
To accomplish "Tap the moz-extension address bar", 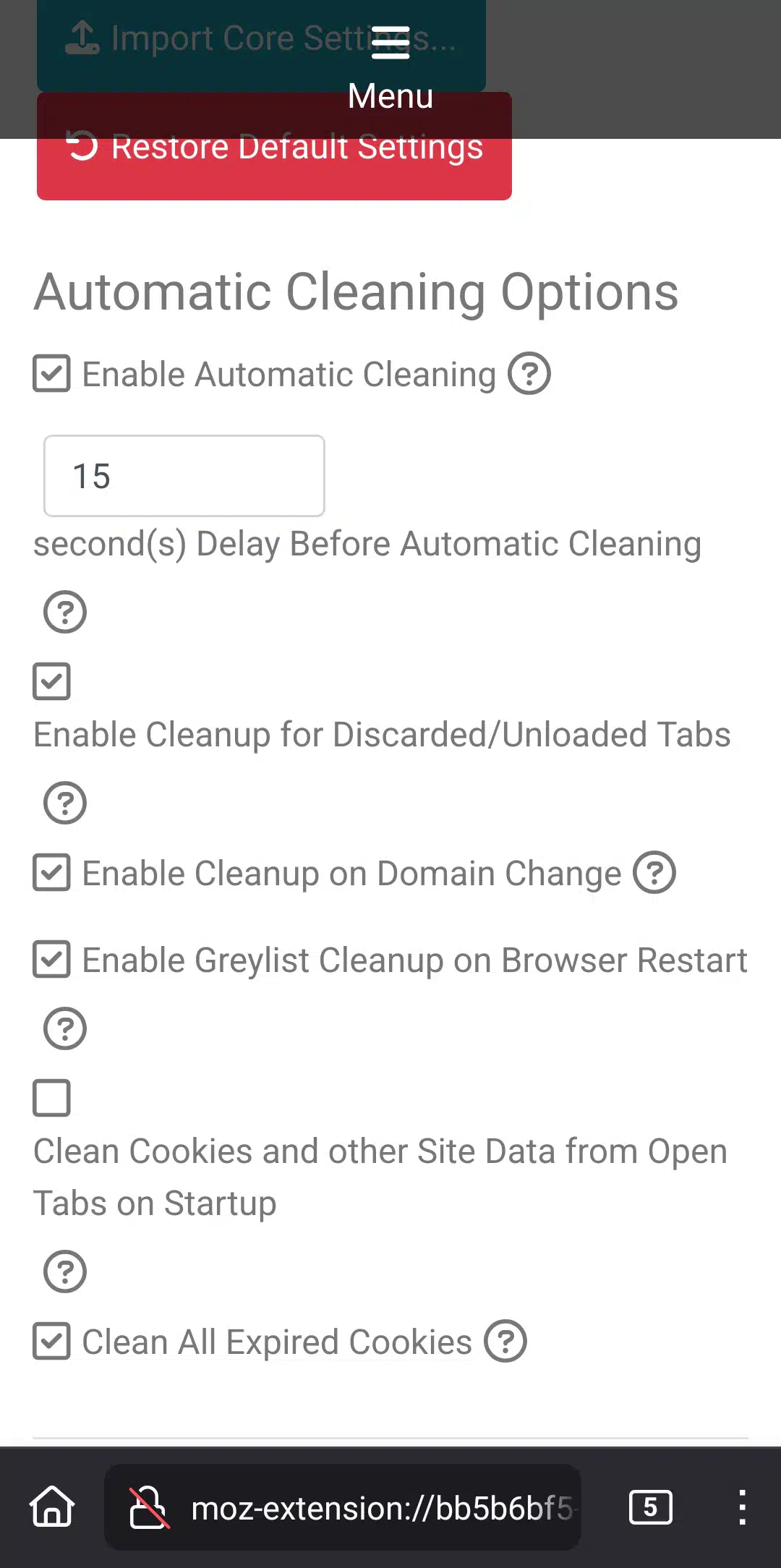I will (x=343, y=1508).
